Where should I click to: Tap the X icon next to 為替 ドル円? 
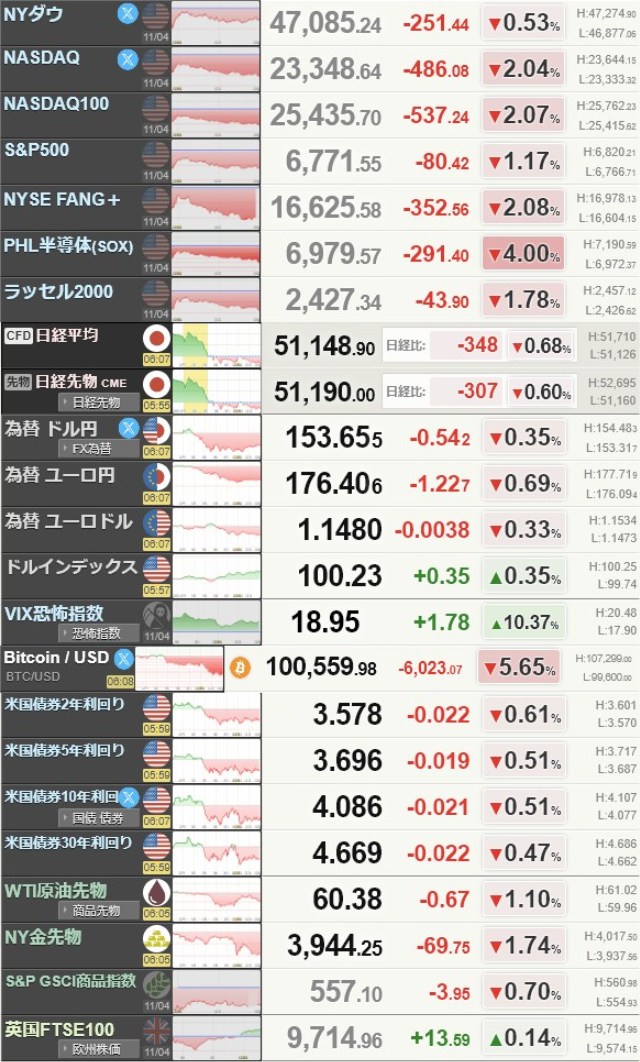point(127,429)
